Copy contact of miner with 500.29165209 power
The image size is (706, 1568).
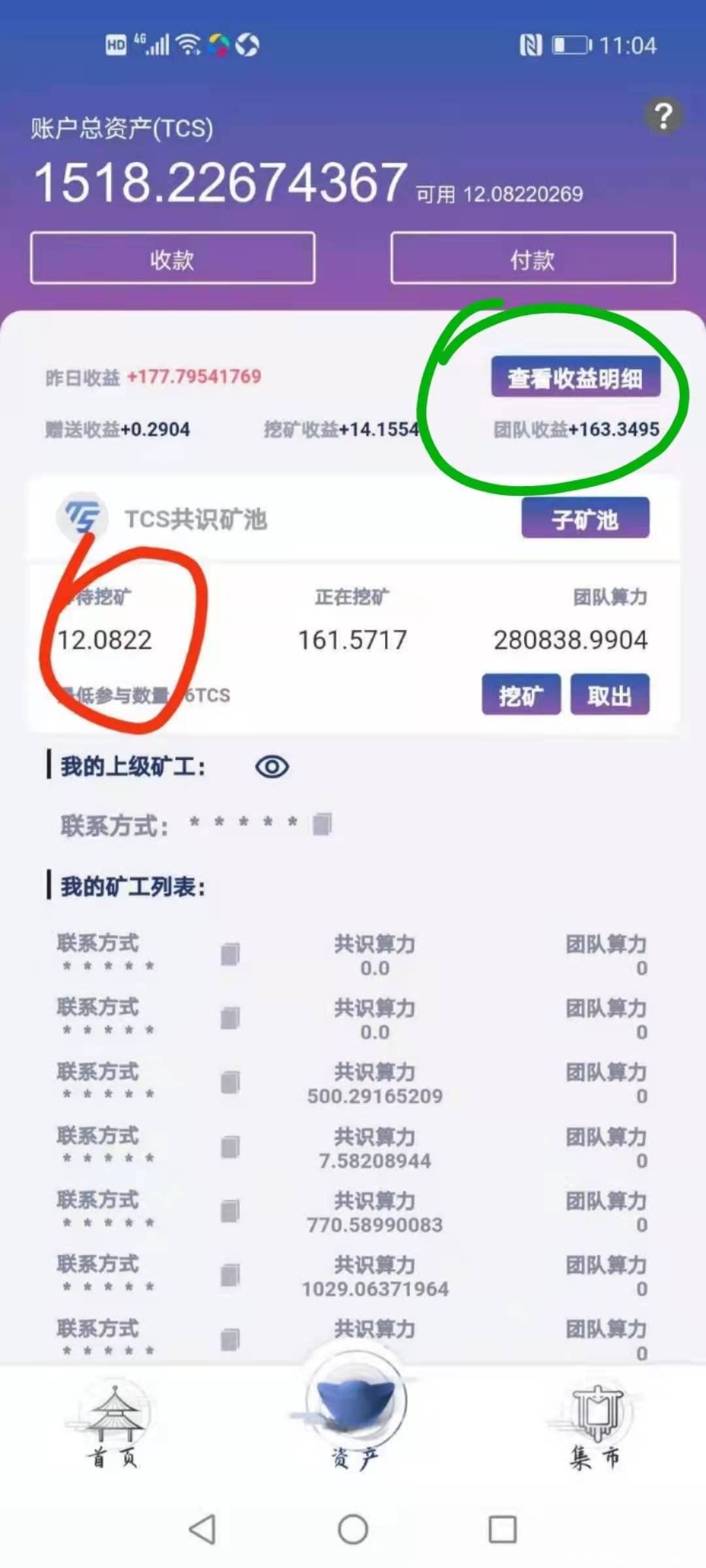tap(230, 1083)
